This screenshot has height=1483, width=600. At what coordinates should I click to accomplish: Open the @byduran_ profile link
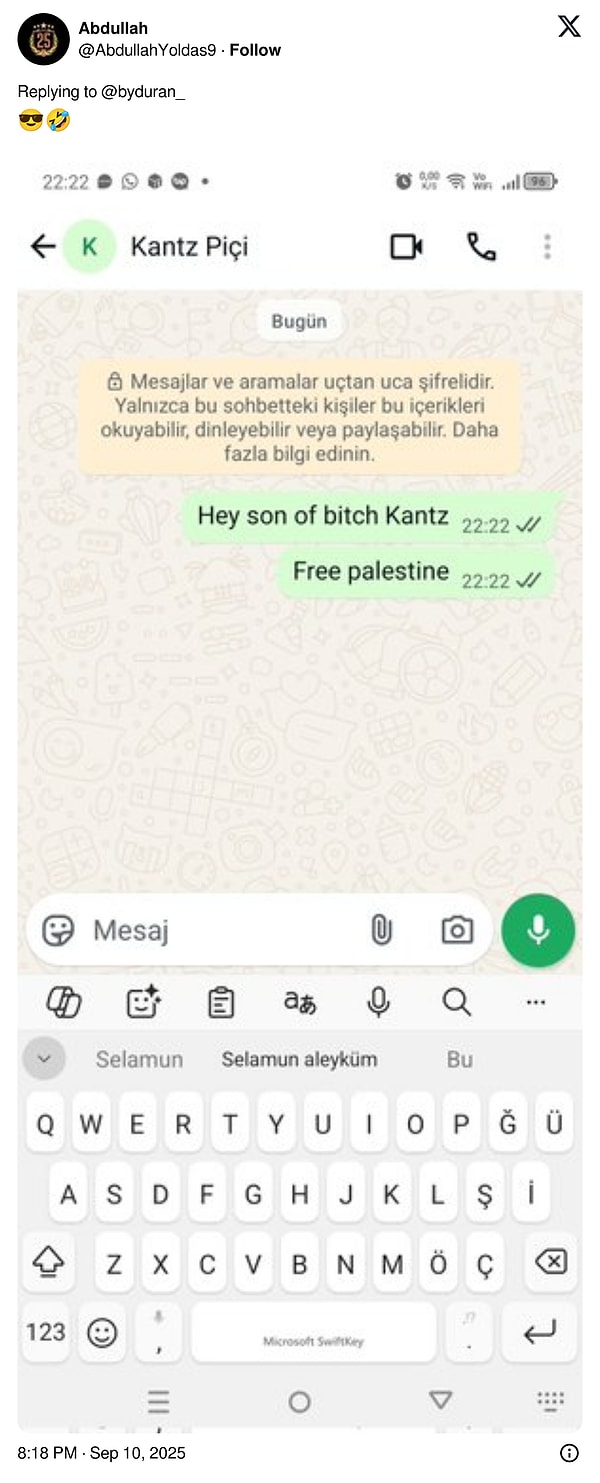click(x=143, y=91)
